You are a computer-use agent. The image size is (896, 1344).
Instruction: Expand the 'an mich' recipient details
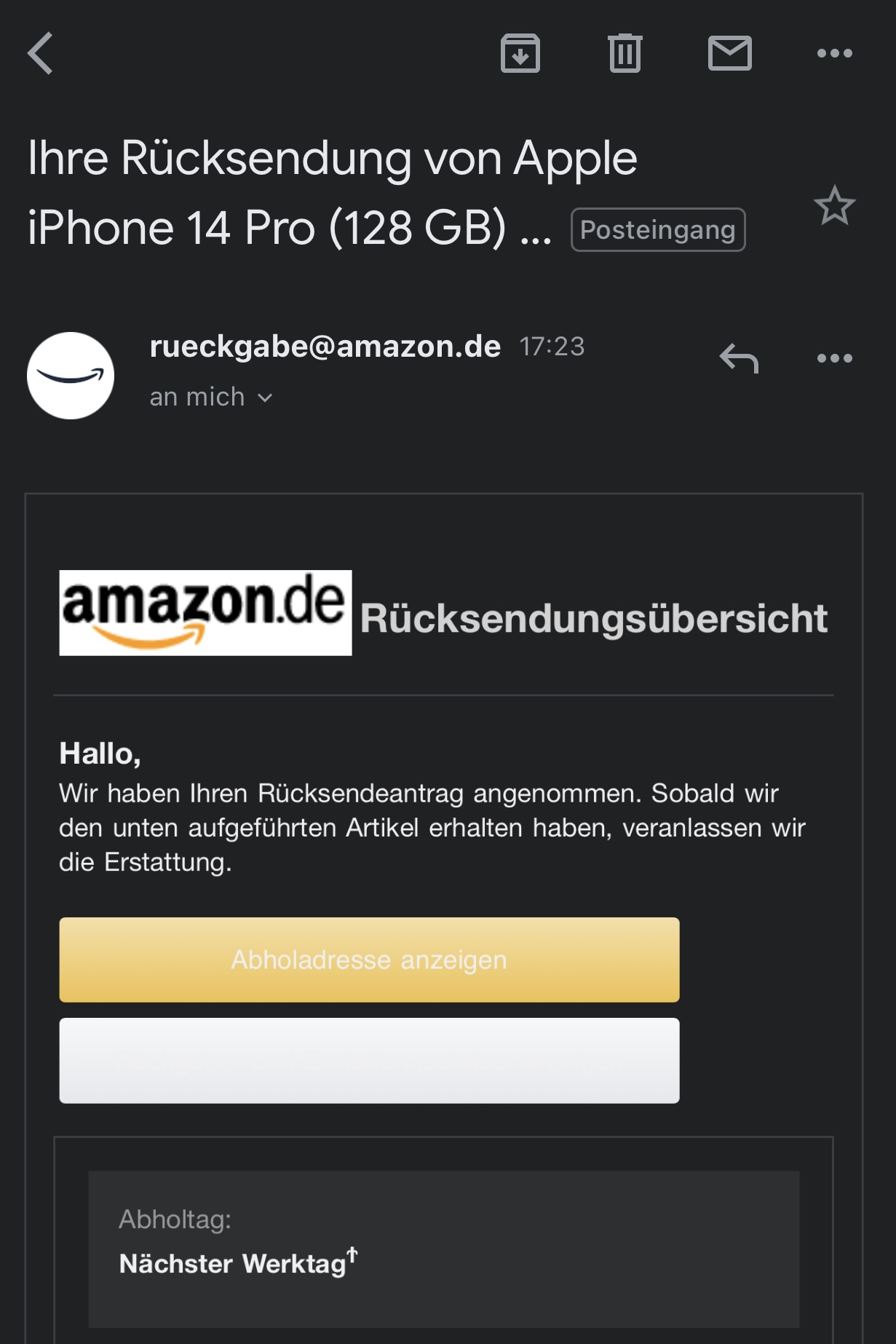click(x=211, y=398)
